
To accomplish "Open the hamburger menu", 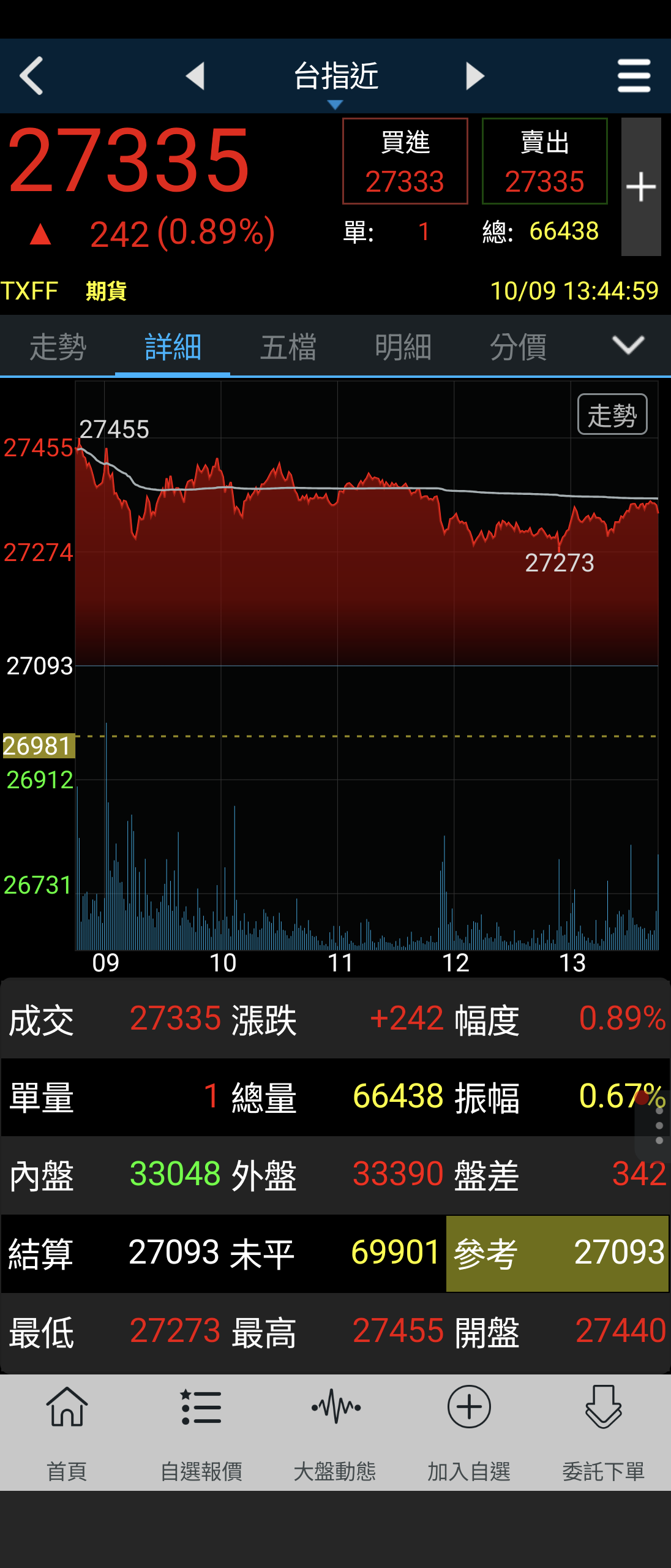I will click(634, 76).
